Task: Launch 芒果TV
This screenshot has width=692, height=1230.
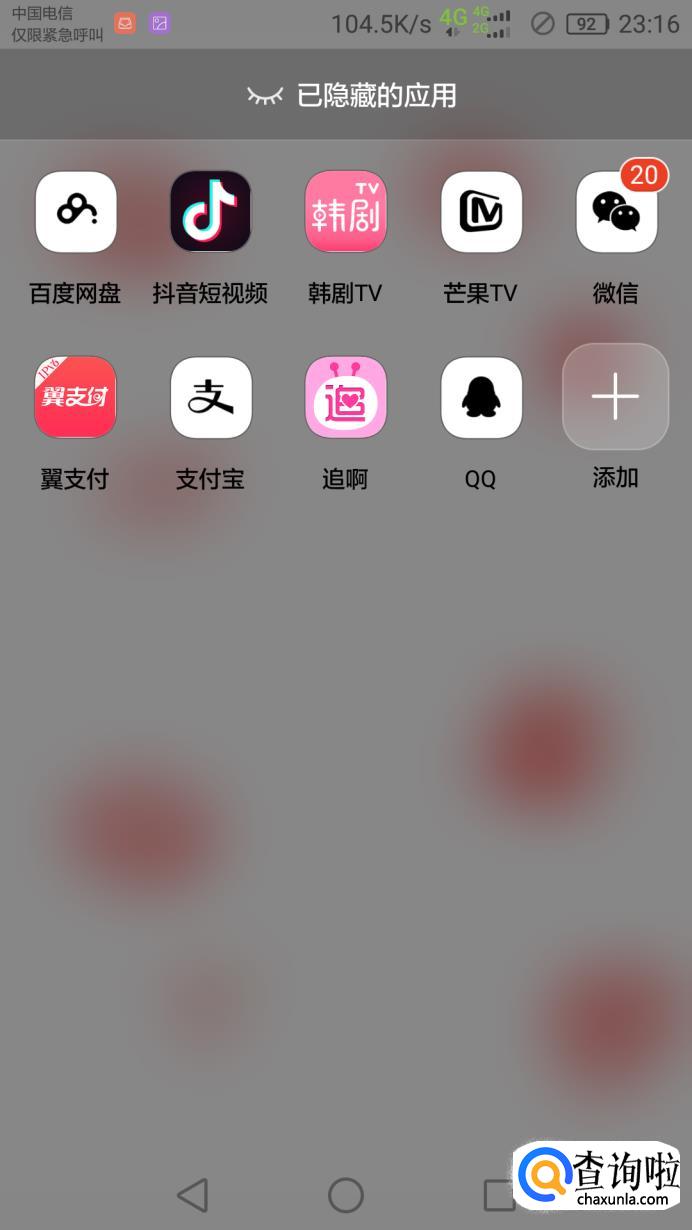Action: tap(481, 212)
